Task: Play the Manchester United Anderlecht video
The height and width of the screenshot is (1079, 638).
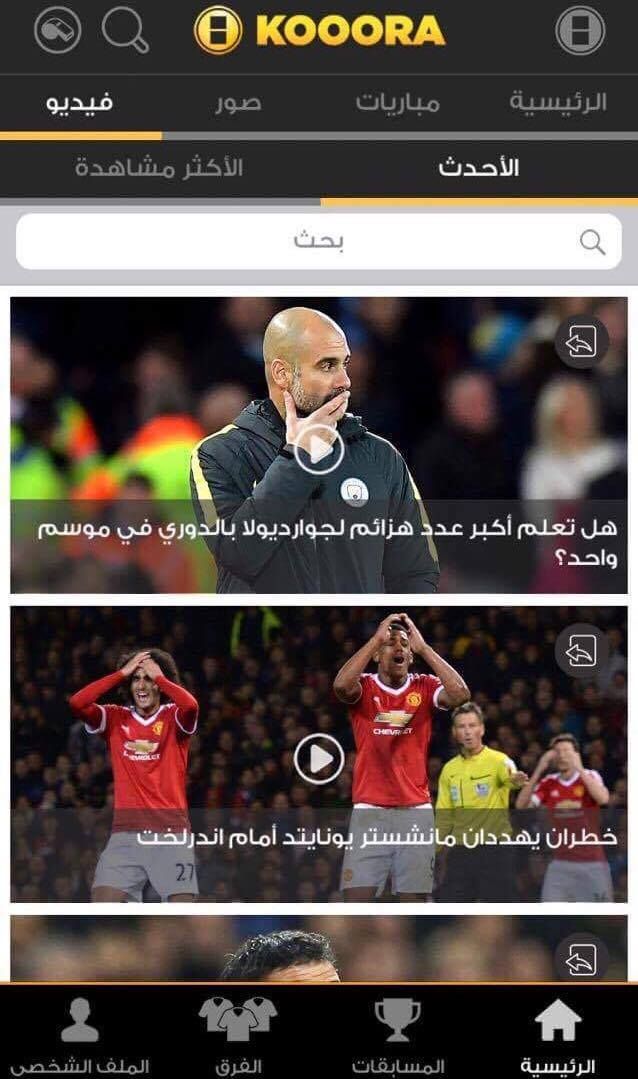Action: tap(319, 759)
